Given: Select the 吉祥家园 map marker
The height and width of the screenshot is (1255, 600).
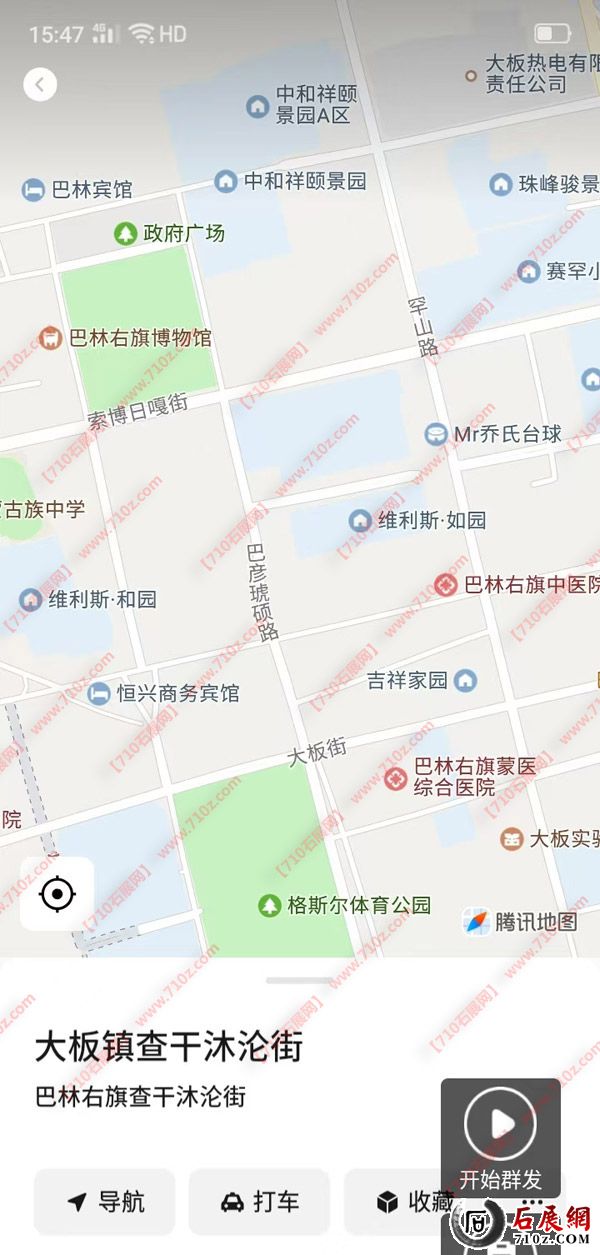Looking at the screenshot, I should point(465,681).
